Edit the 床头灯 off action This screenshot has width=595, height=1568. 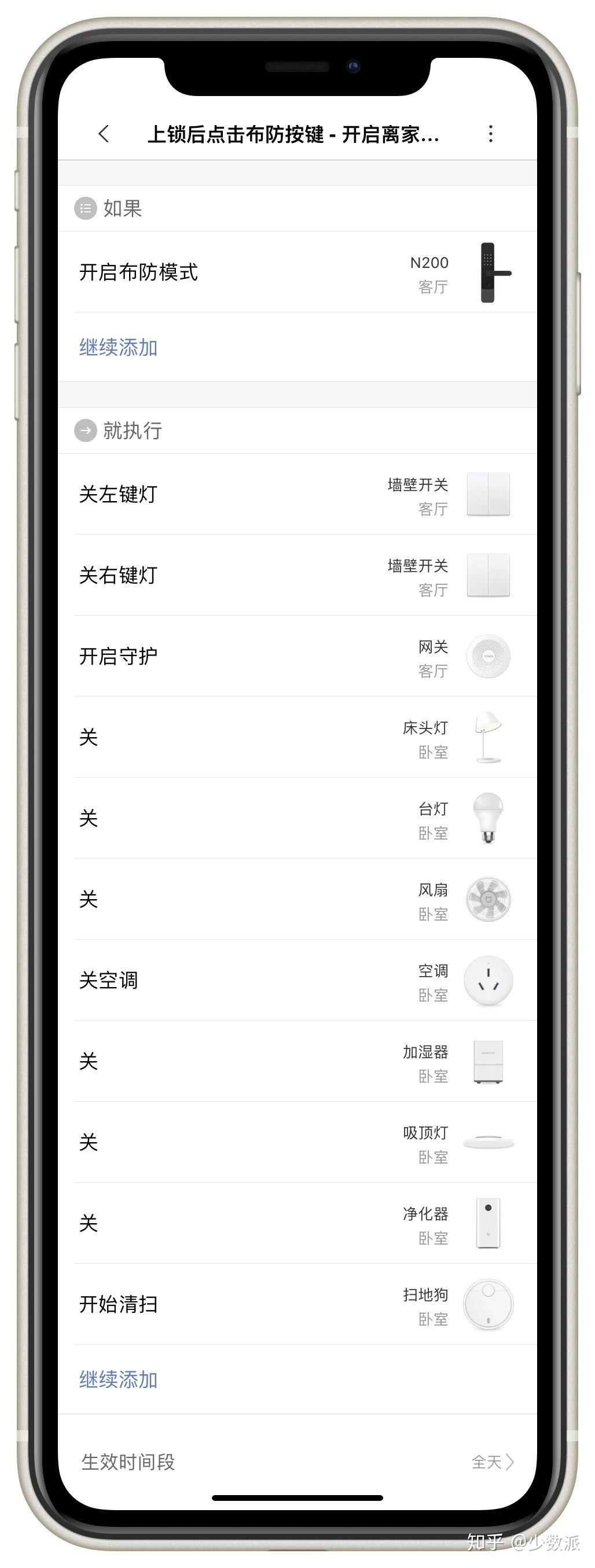[x=297, y=737]
